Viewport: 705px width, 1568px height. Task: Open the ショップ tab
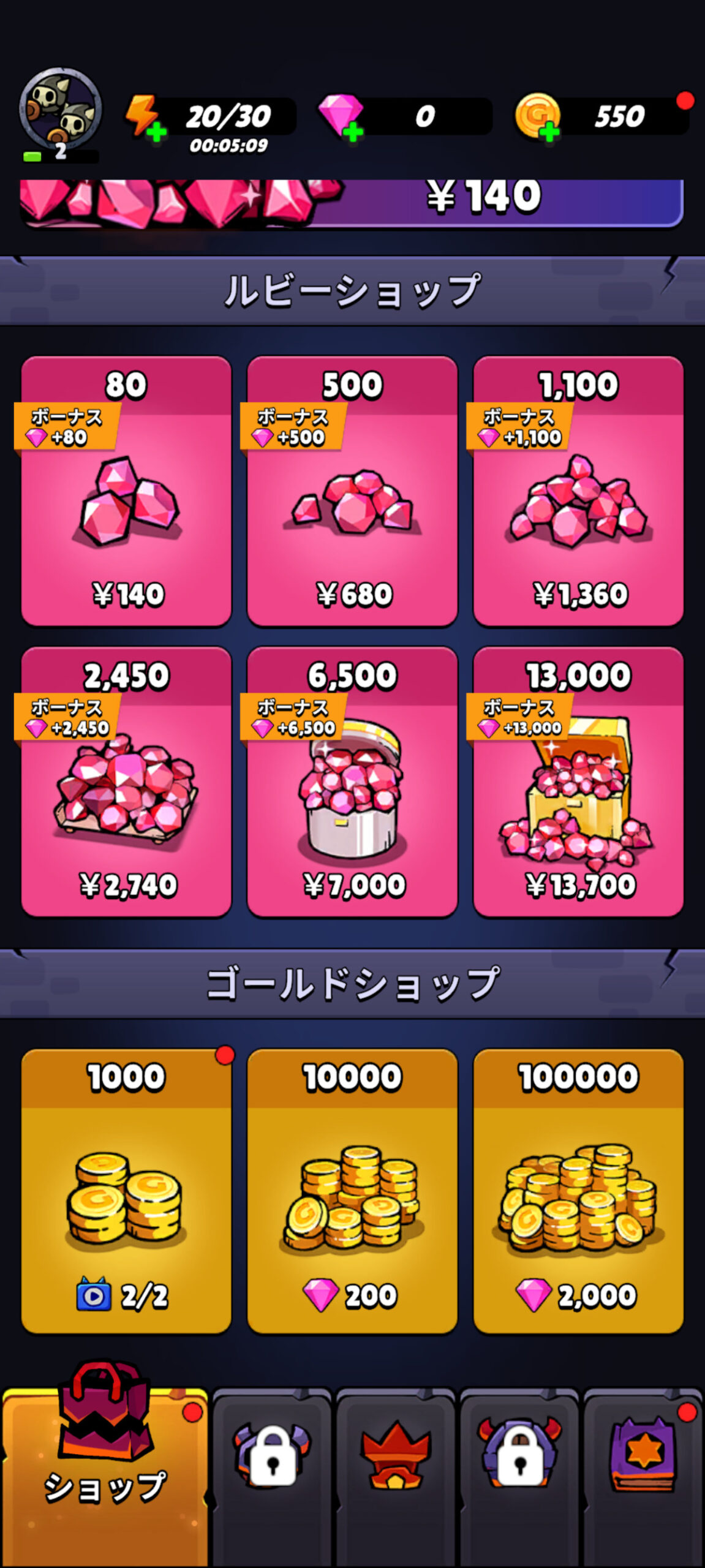(x=105, y=1470)
